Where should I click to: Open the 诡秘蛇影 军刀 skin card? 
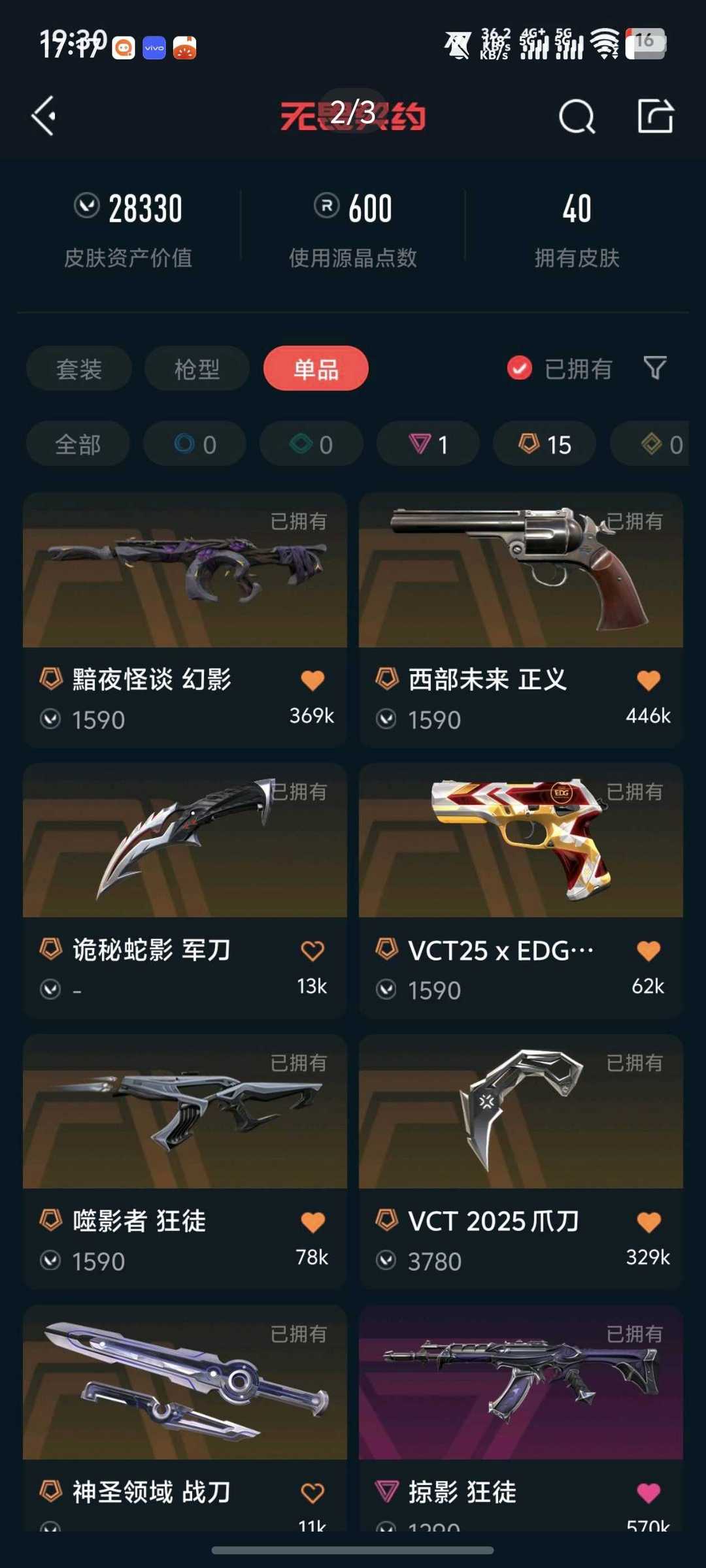click(185, 890)
